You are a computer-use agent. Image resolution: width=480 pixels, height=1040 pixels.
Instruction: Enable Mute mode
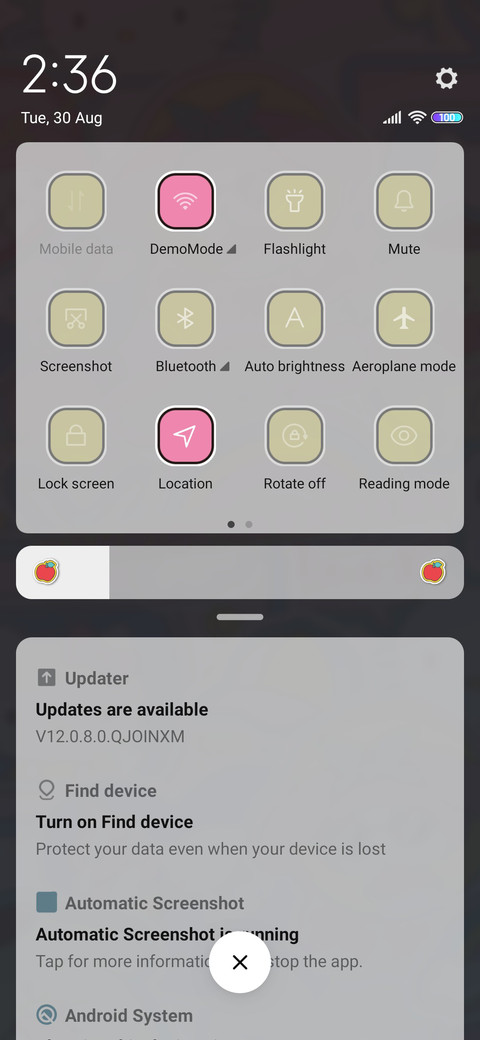(x=404, y=201)
